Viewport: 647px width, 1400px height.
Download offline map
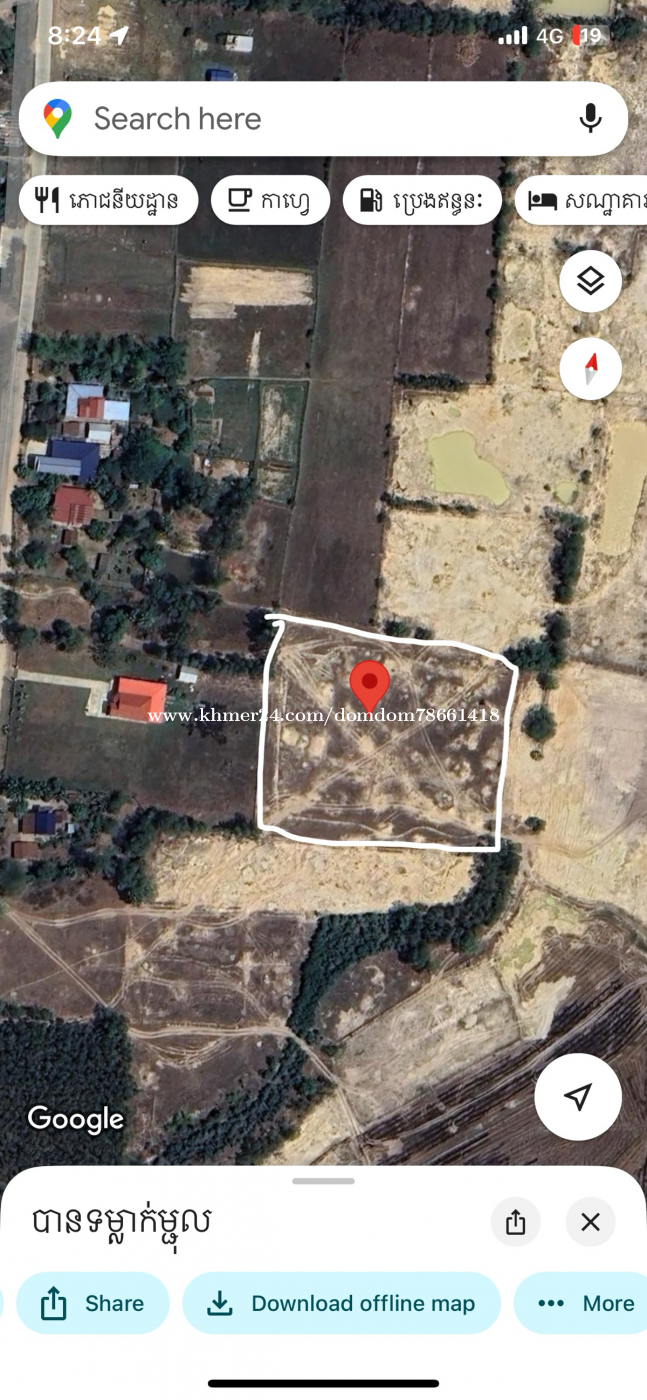point(341,1303)
